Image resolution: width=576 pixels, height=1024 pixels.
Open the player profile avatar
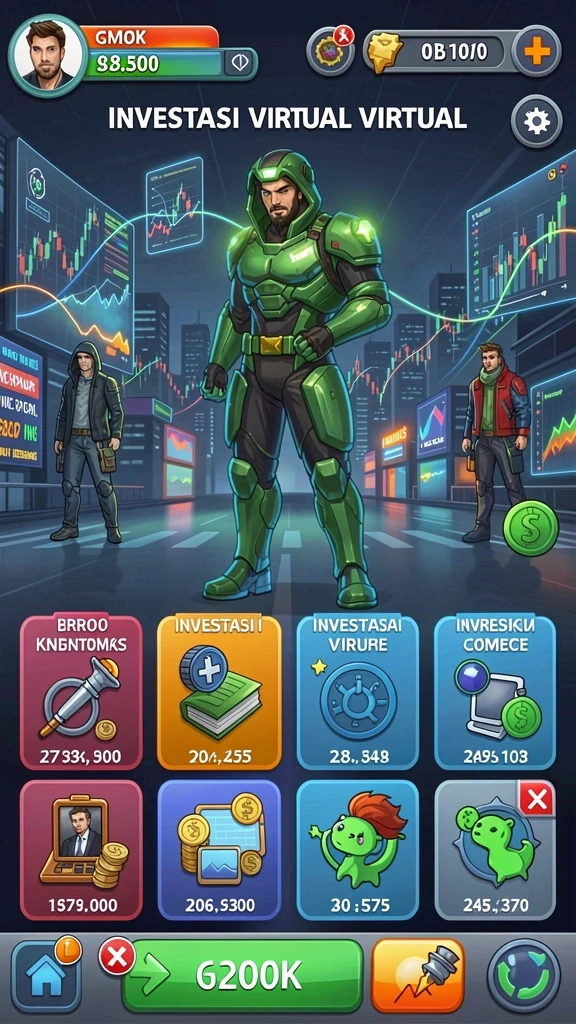(48, 55)
